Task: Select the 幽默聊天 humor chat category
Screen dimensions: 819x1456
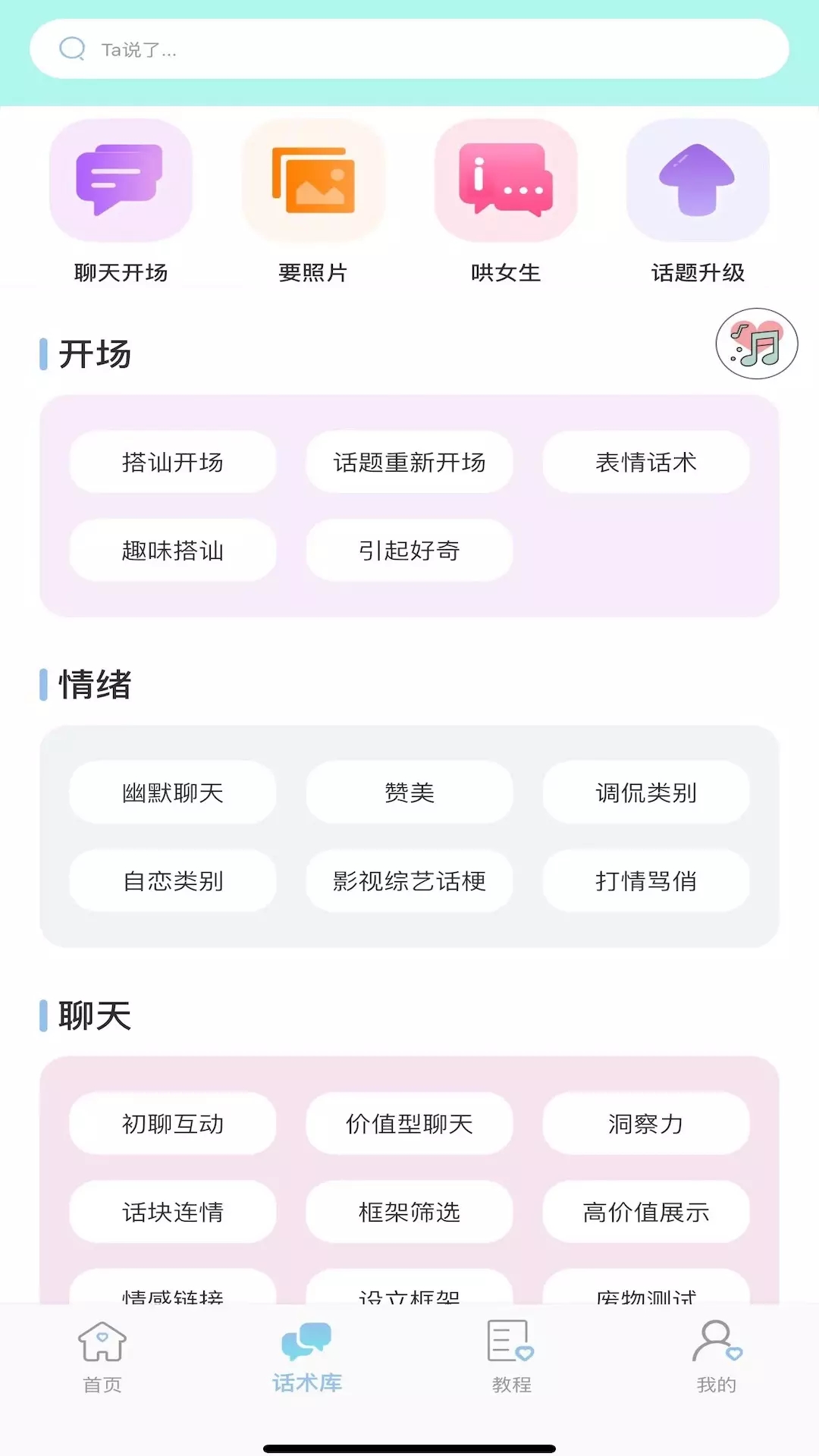Action: pos(171,792)
